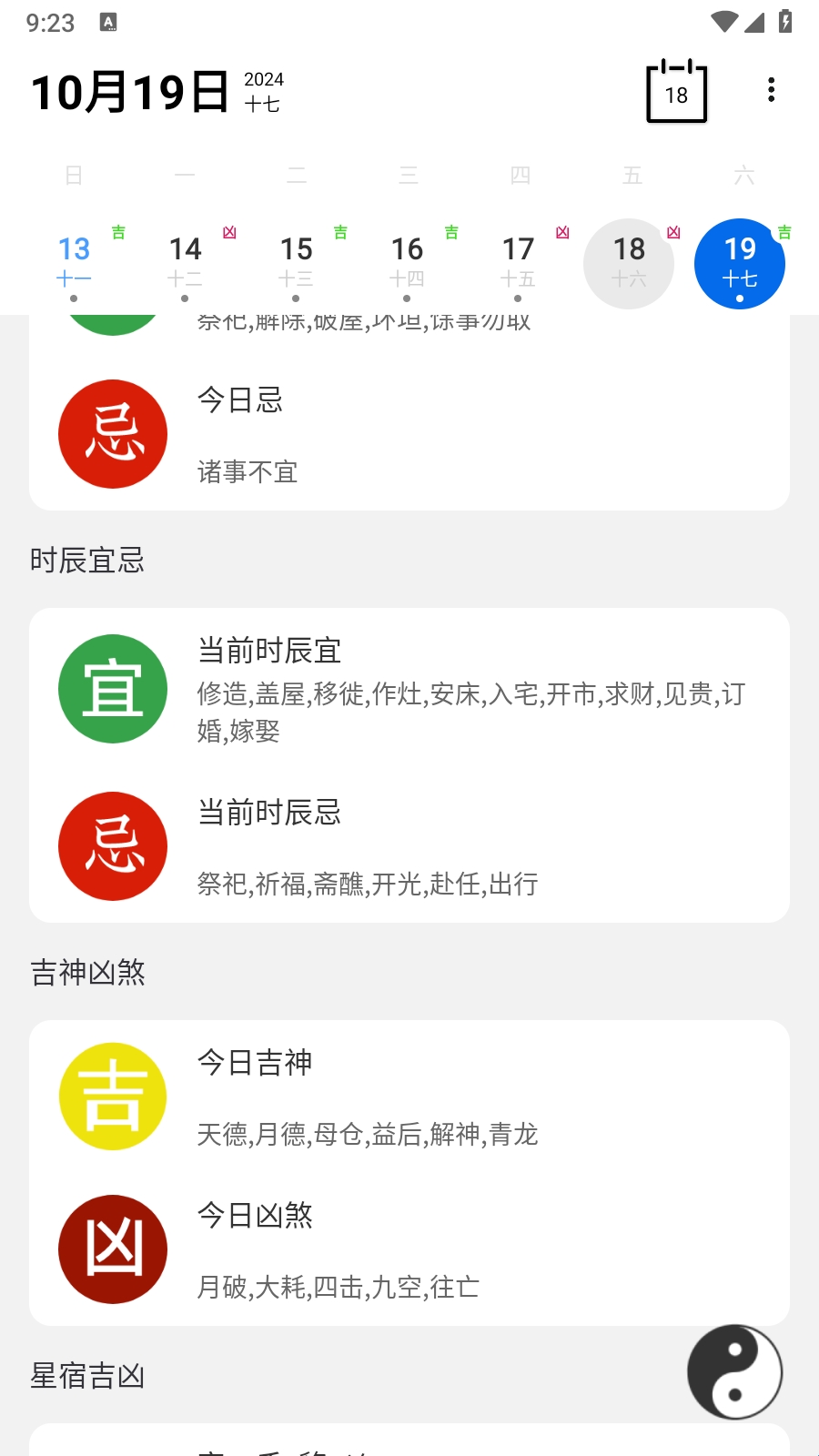This screenshot has width=819, height=1456.
Task: Tap the highlighted date 19
Action: tap(740, 263)
